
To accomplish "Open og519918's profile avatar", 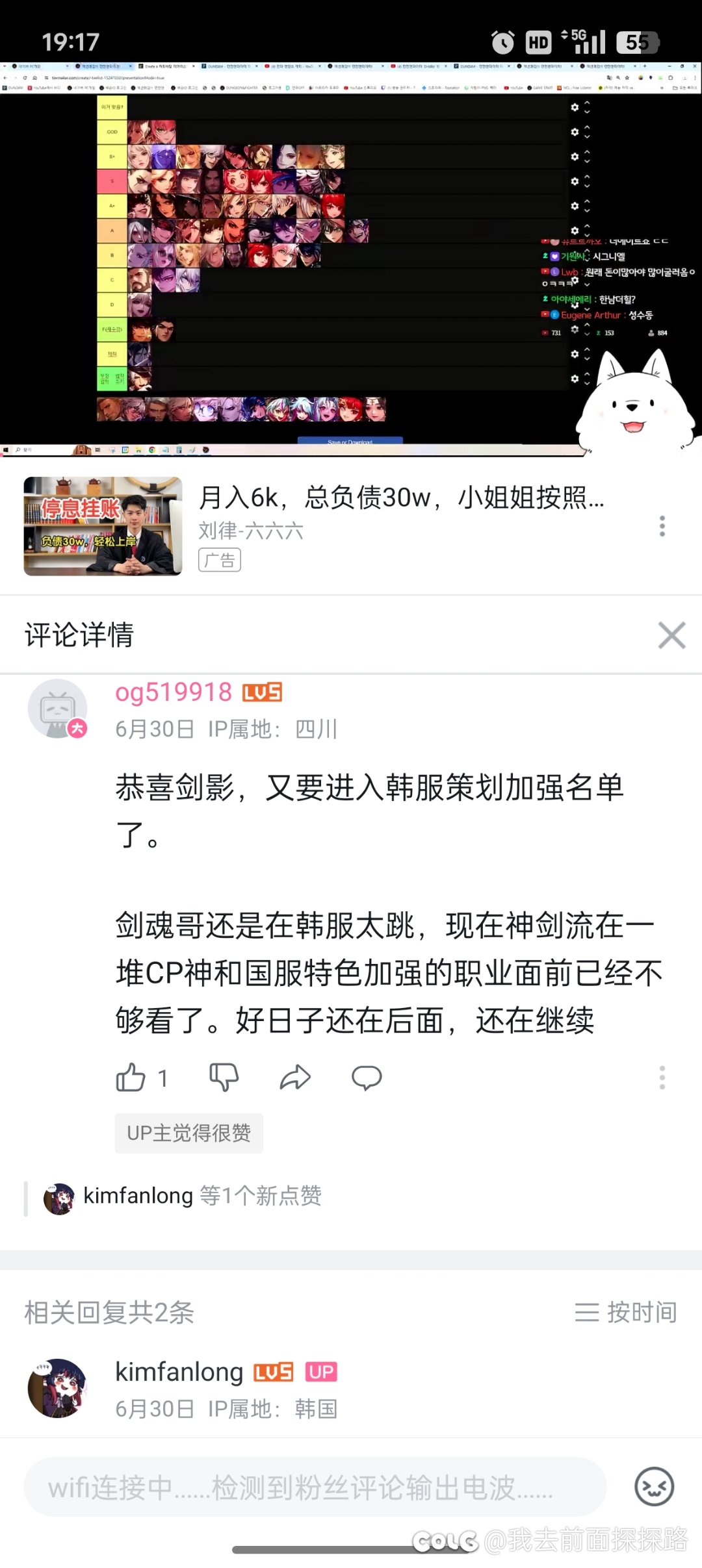I will [58, 709].
